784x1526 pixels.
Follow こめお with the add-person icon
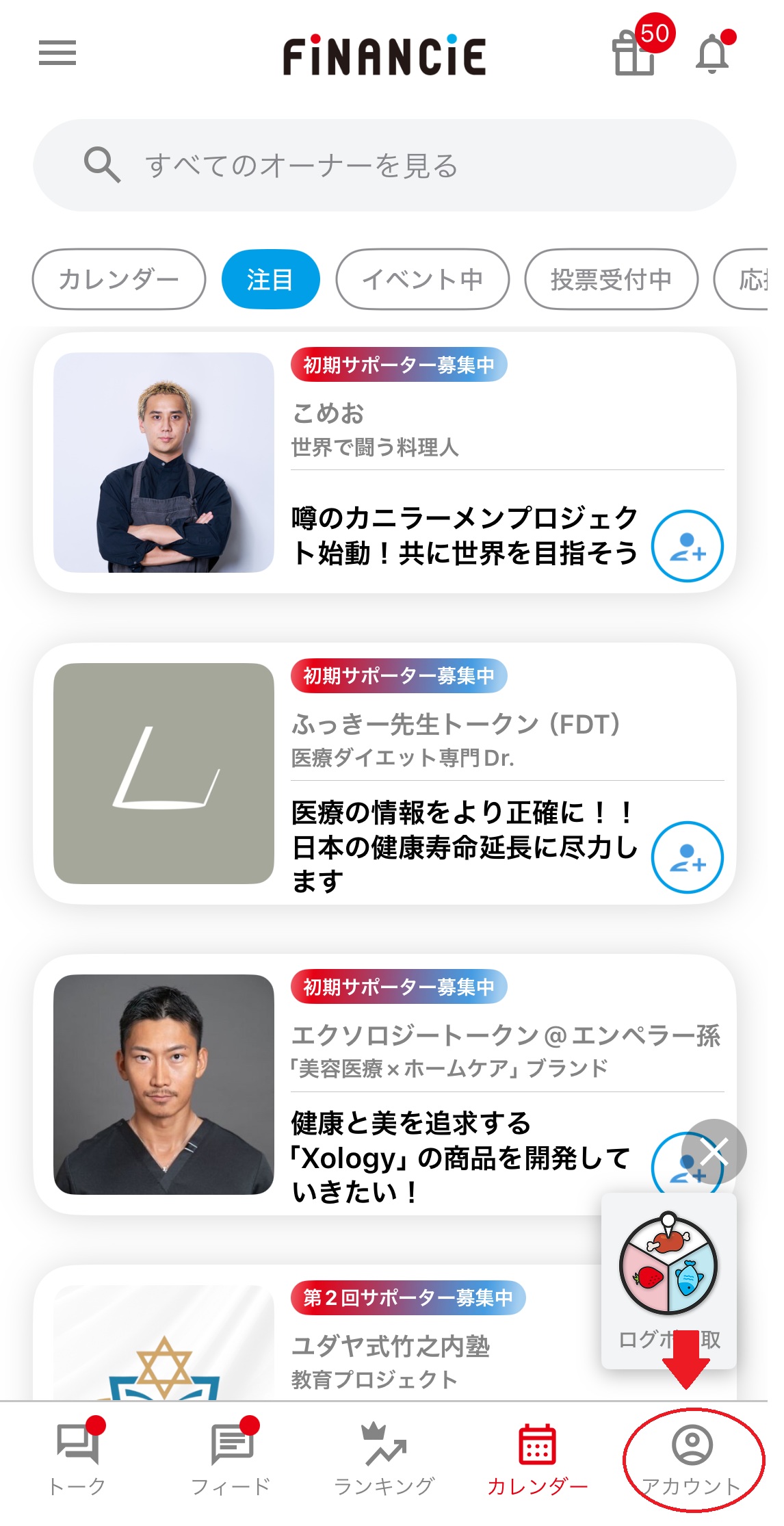(x=687, y=546)
